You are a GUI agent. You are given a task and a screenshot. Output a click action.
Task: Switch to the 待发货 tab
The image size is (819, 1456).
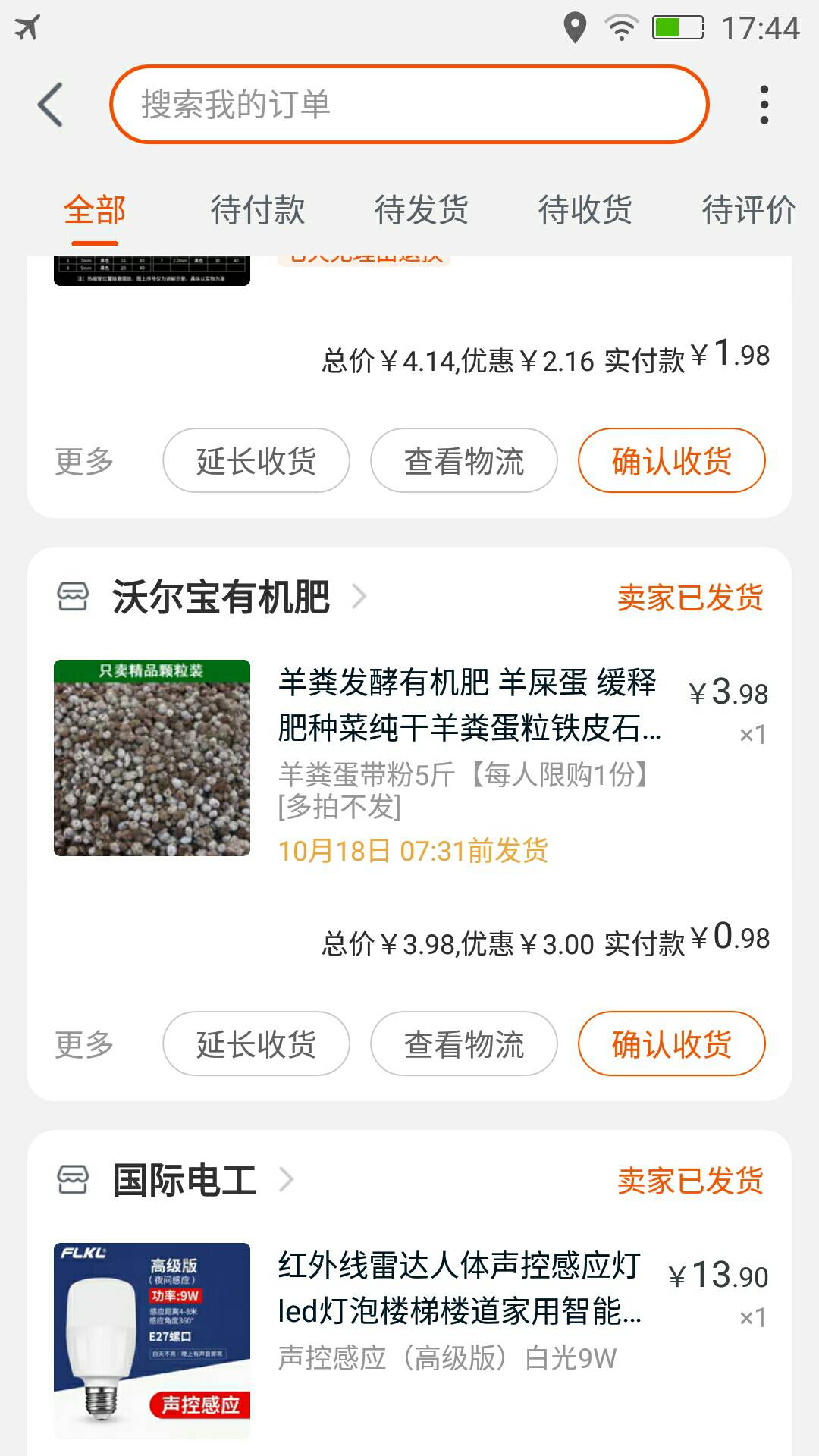pos(422,210)
